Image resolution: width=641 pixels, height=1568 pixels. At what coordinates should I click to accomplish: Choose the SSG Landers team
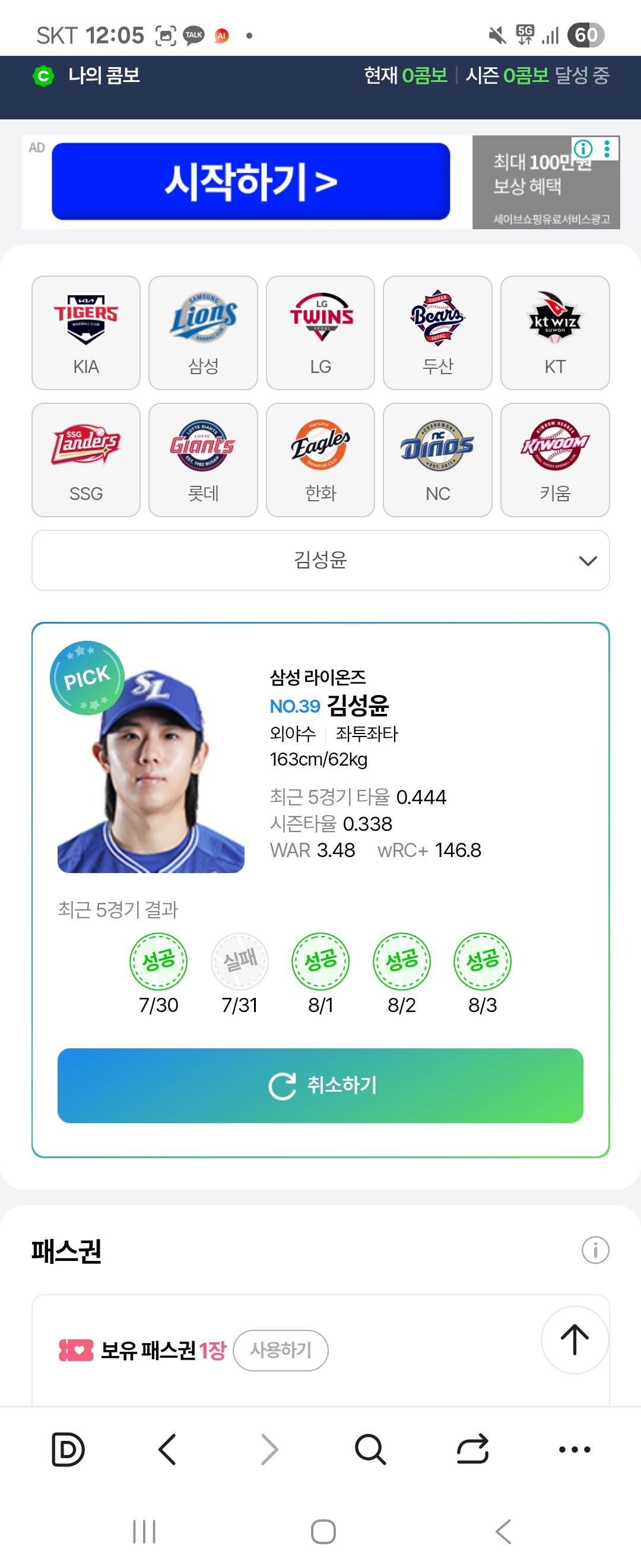coord(85,460)
